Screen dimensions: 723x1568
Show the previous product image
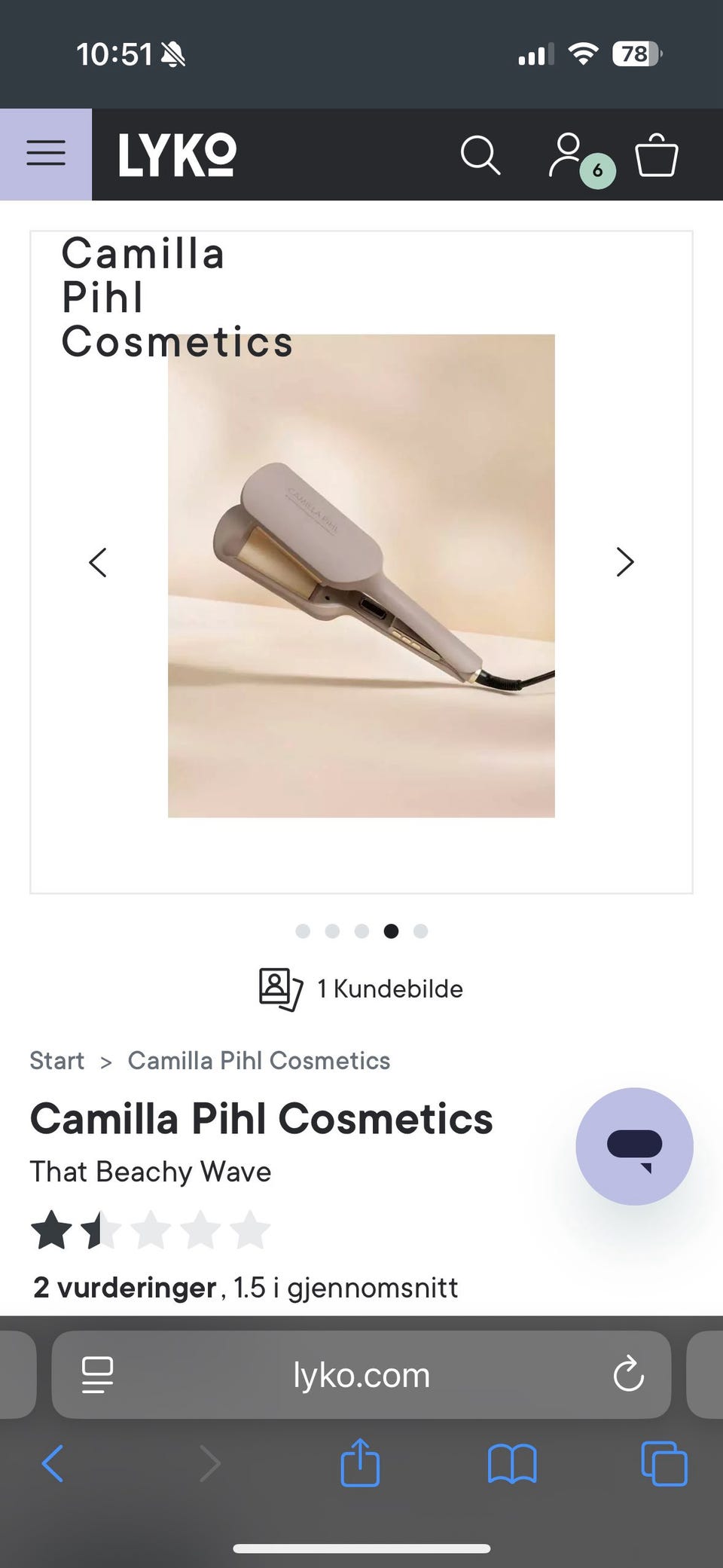(x=98, y=562)
